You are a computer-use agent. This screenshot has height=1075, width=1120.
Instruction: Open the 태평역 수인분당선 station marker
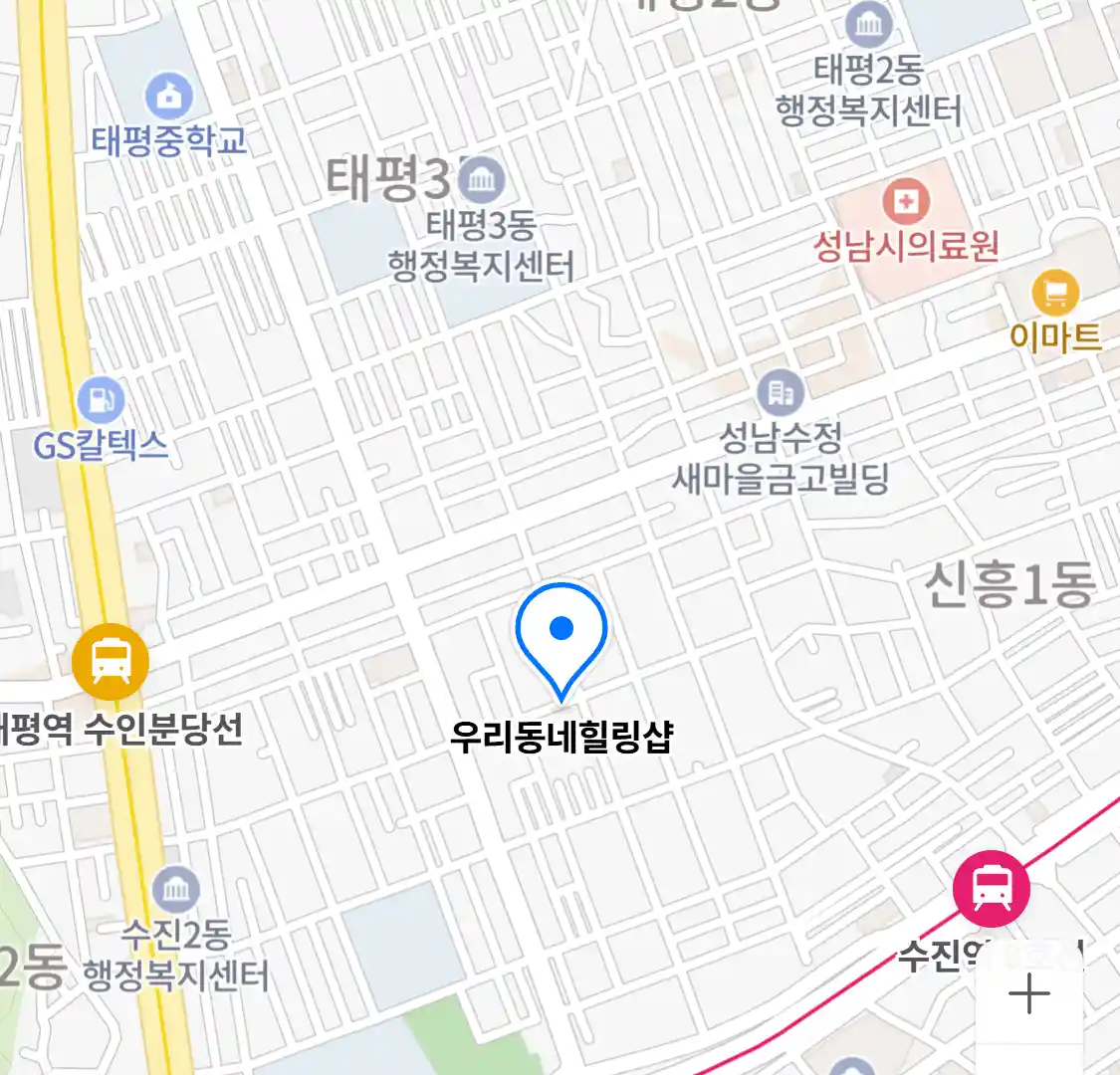[x=111, y=661]
